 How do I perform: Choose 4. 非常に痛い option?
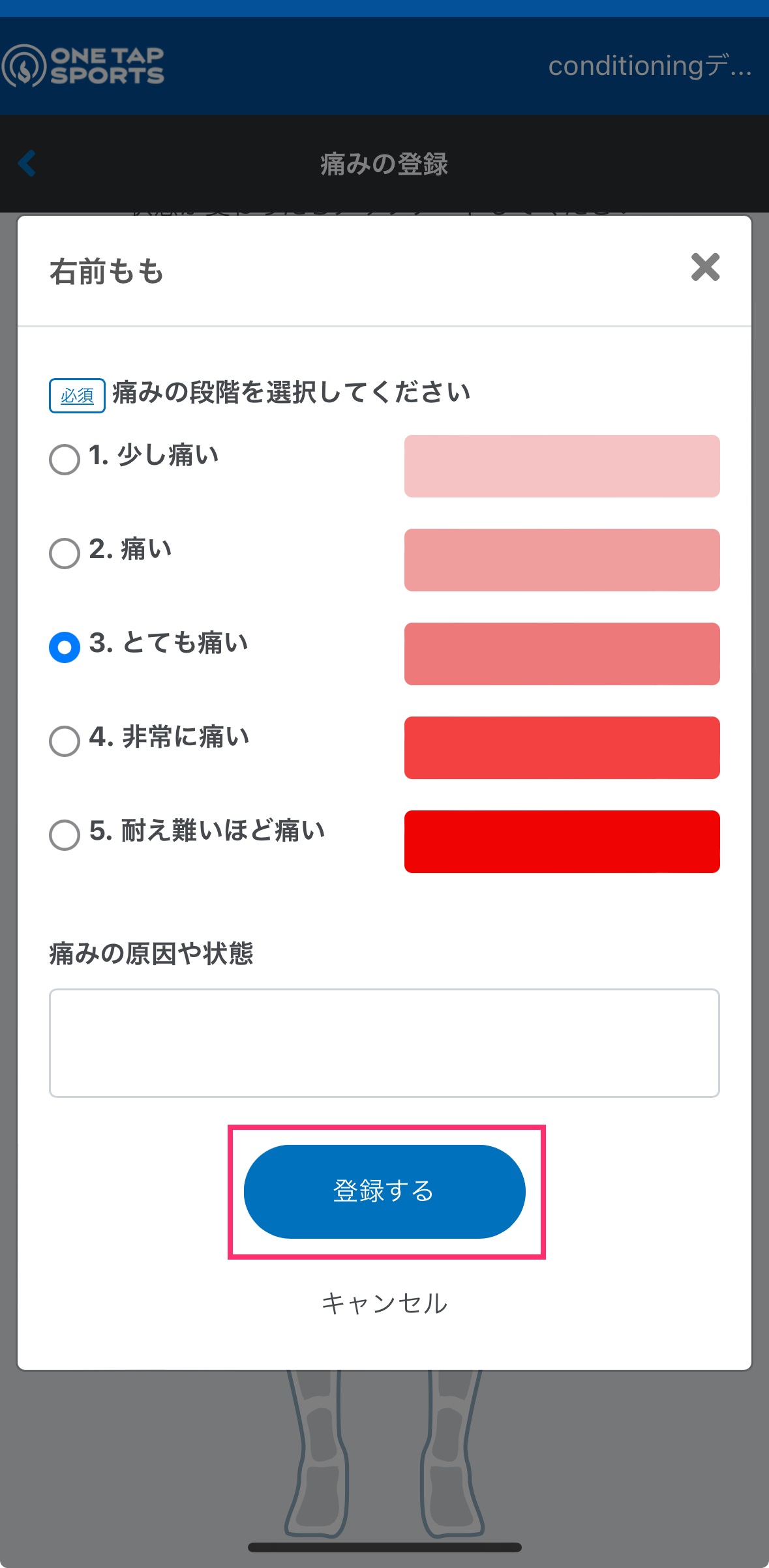(65, 741)
